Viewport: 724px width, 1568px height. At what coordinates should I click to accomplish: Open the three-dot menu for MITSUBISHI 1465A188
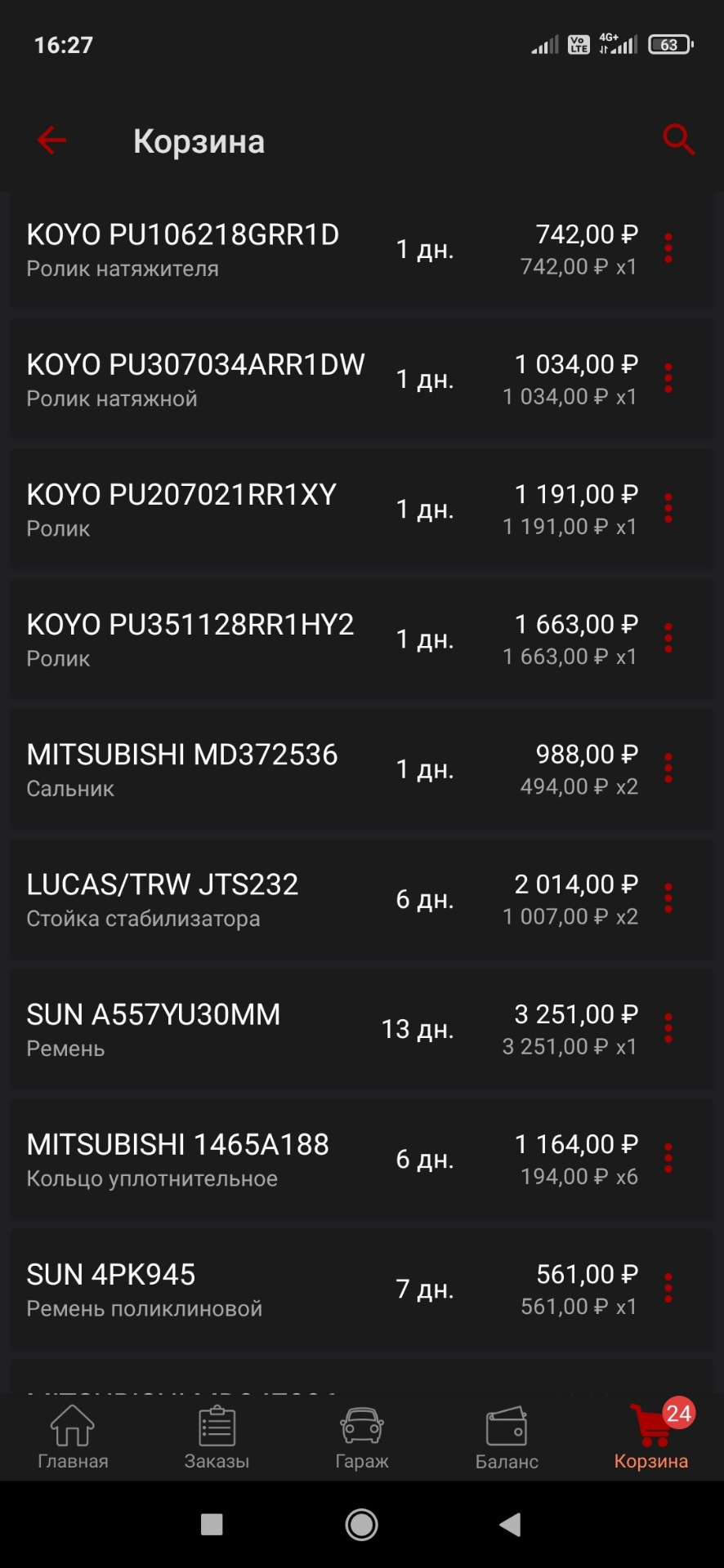click(668, 1159)
